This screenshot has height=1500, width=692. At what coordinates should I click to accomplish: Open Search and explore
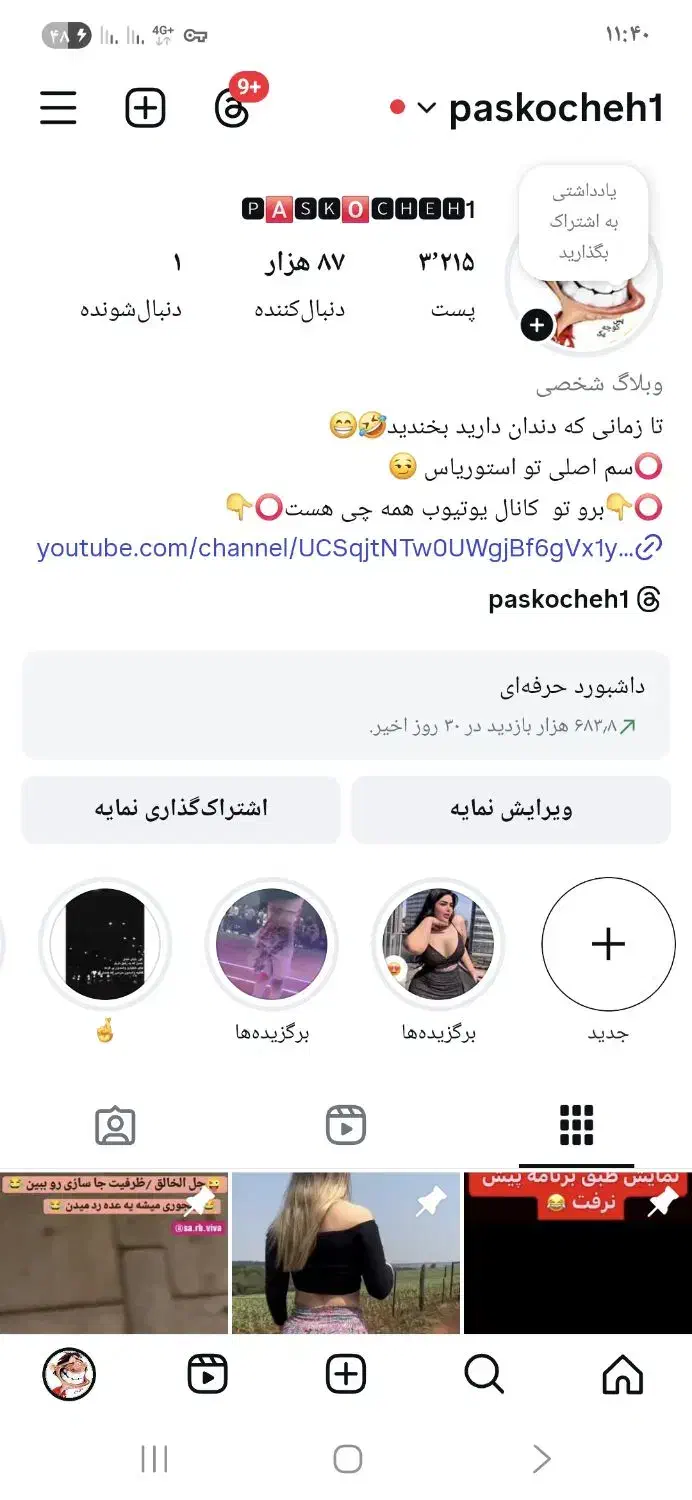click(484, 1376)
